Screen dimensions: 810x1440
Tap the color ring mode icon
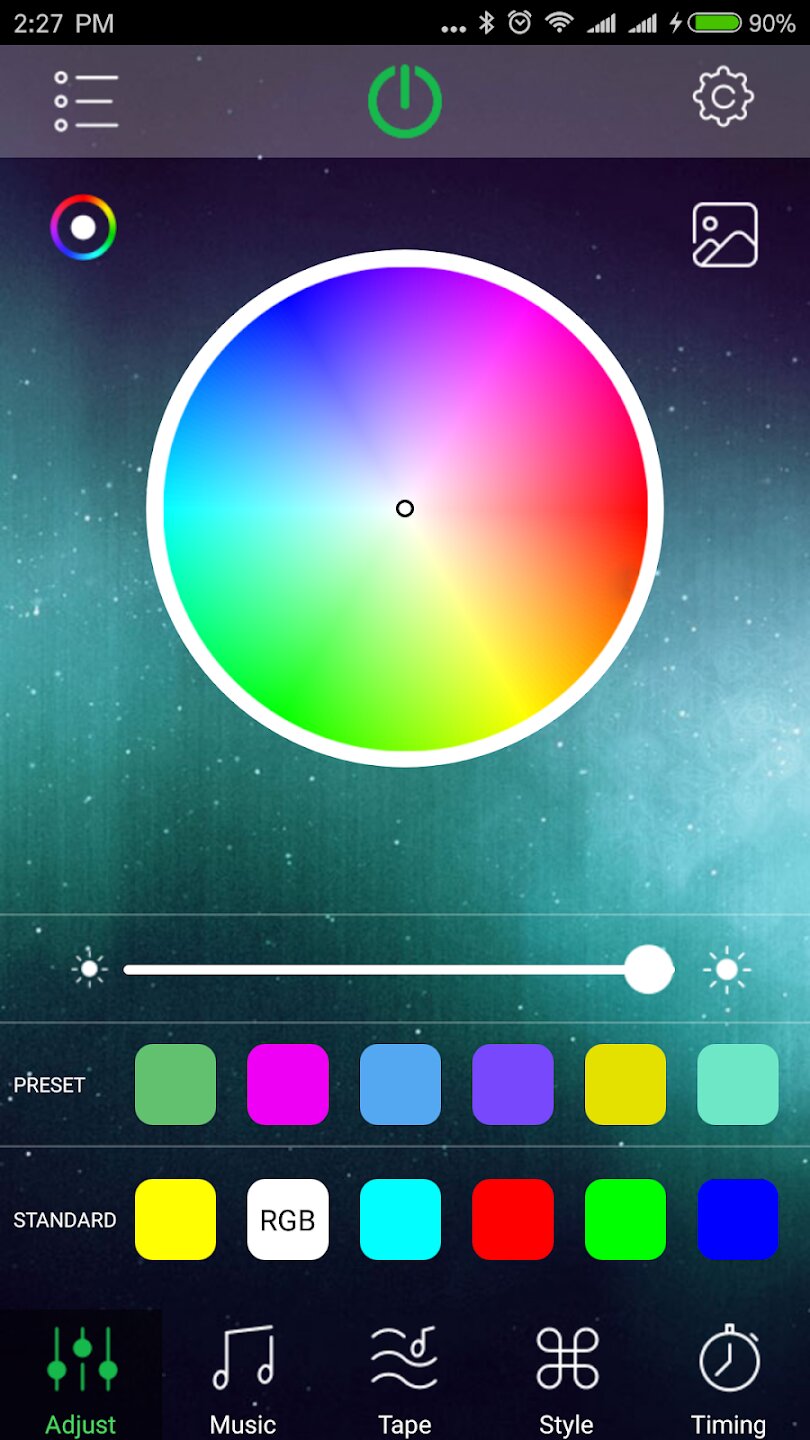point(84,228)
